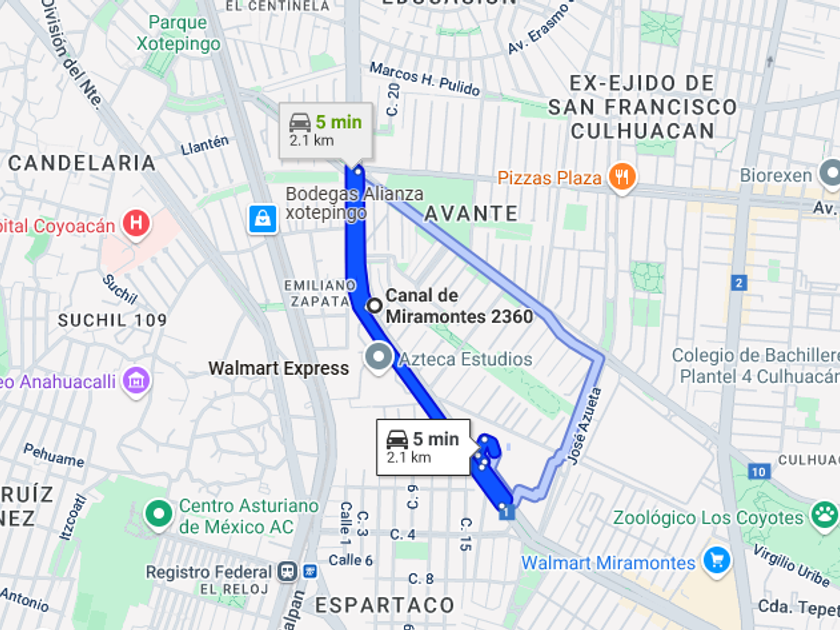The width and height of the screenshot is (840, 630).
Task: Open the Biorexen place marker
Action: point(830,175)
